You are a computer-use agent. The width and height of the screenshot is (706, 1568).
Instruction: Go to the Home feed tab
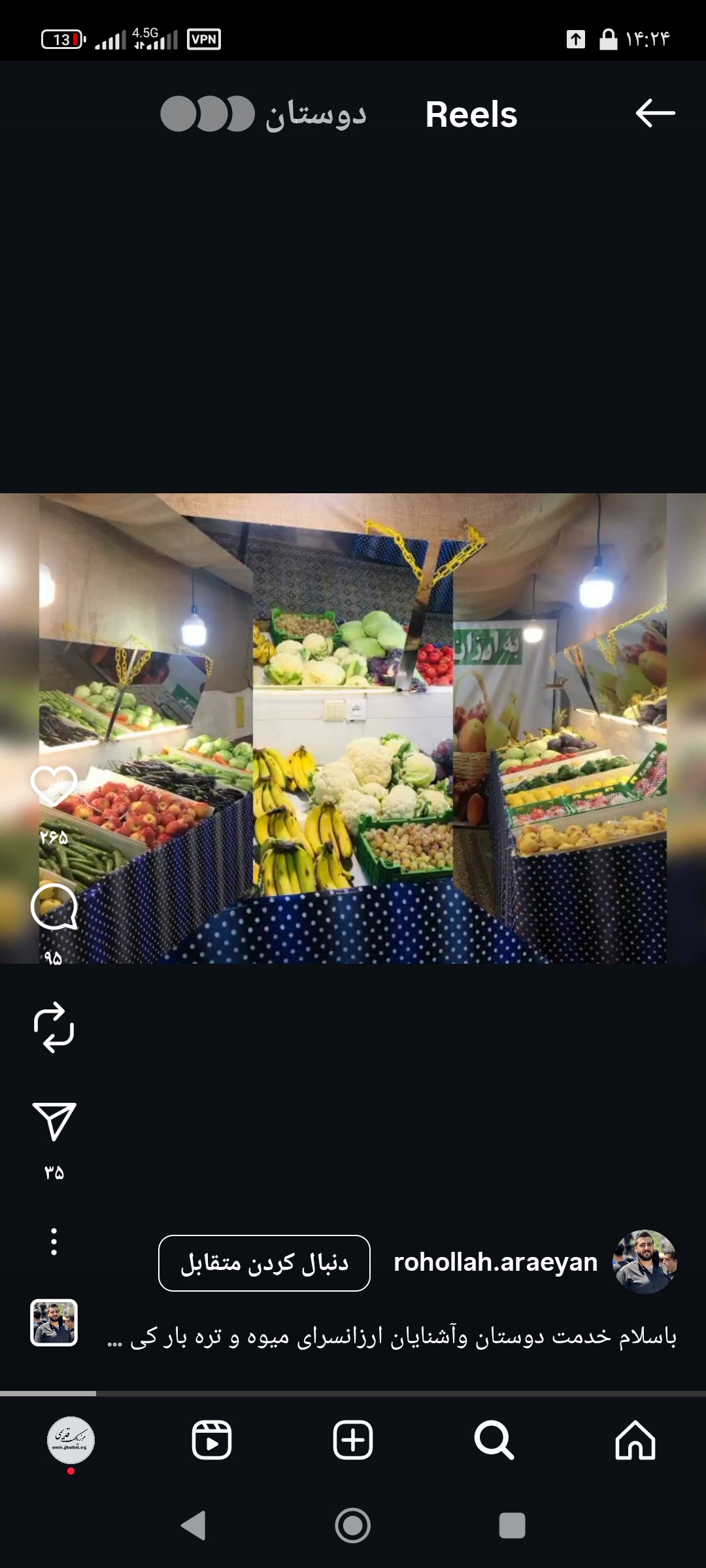click(635, 1440)
